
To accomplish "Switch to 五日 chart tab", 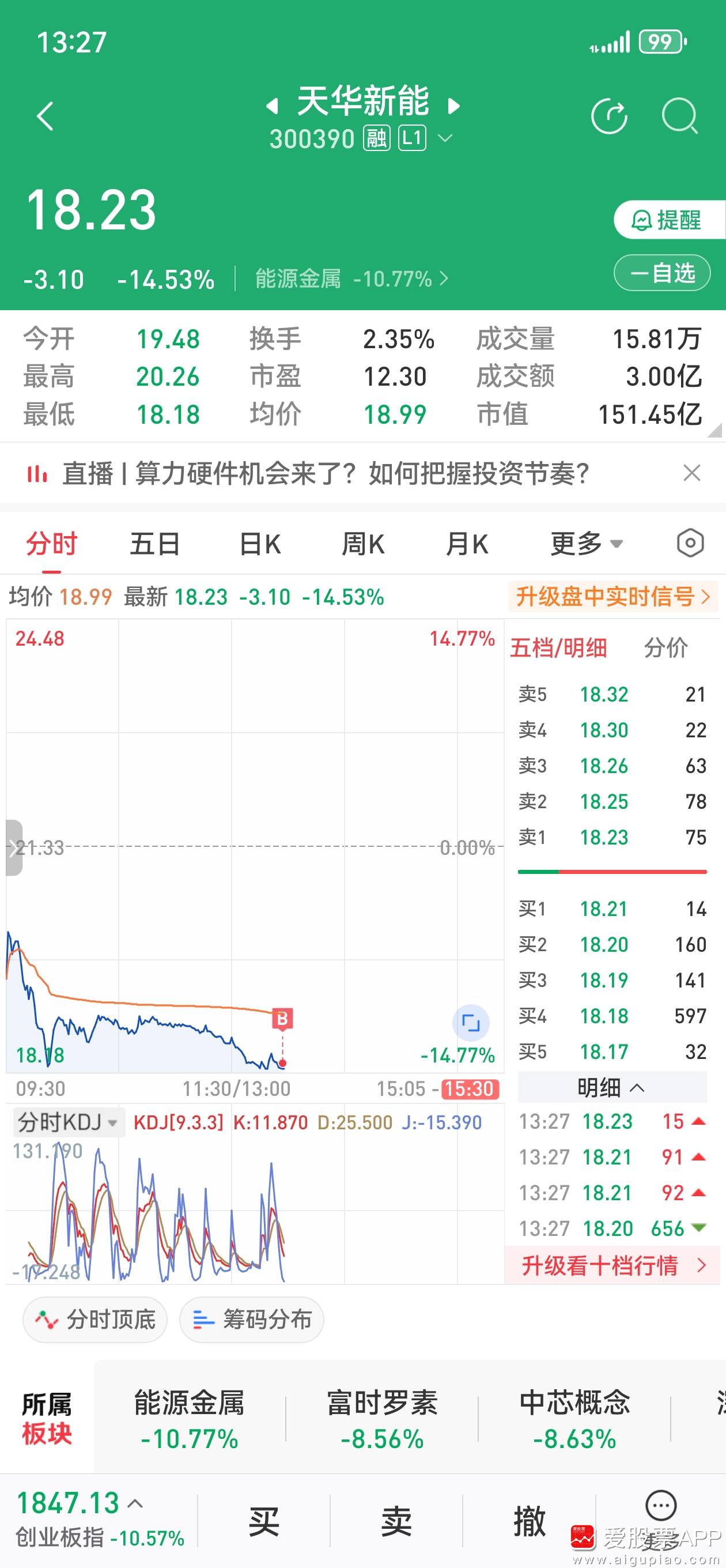I will [x=154, y=544].
